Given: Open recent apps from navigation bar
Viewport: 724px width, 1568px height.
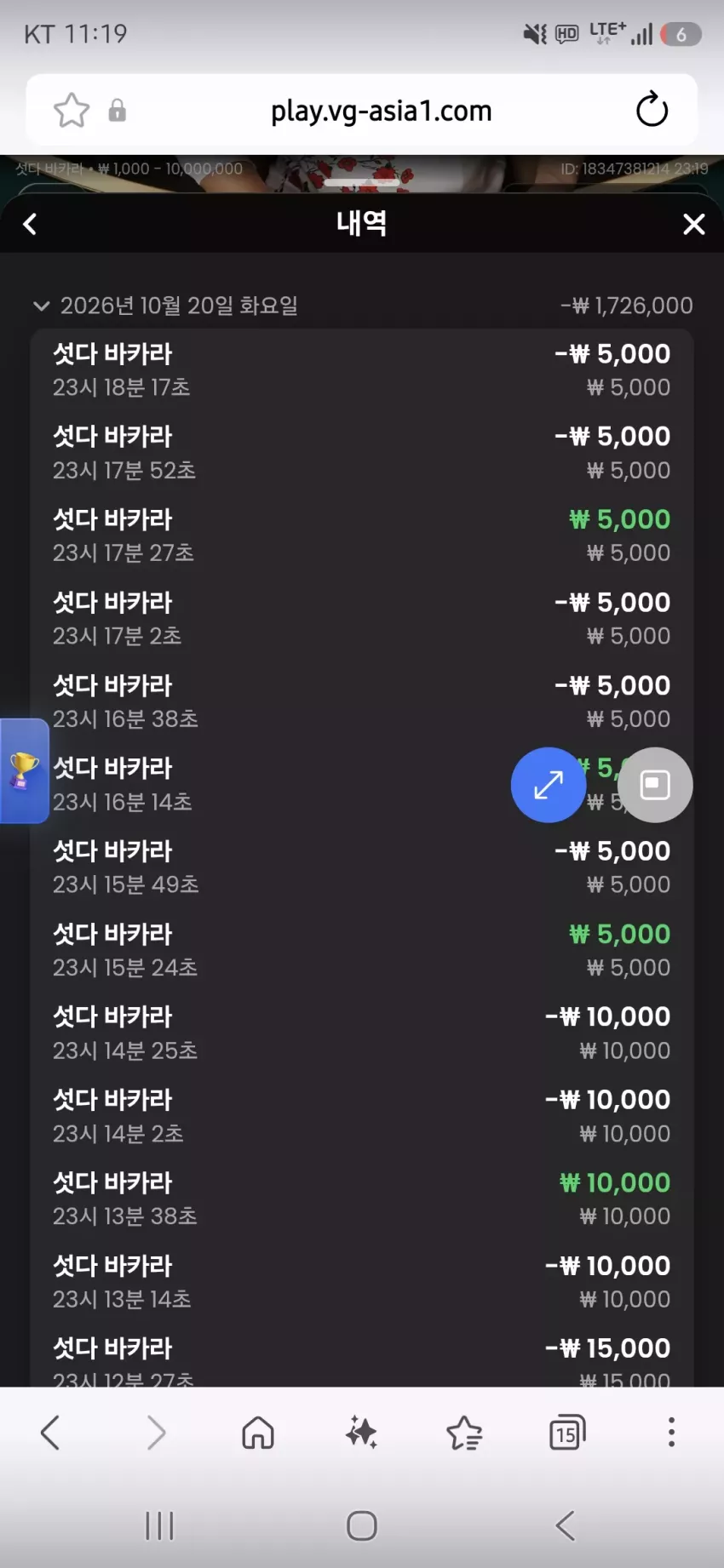Looking at the screenshot, I should pyautogui.click(x=159, y=1525).
